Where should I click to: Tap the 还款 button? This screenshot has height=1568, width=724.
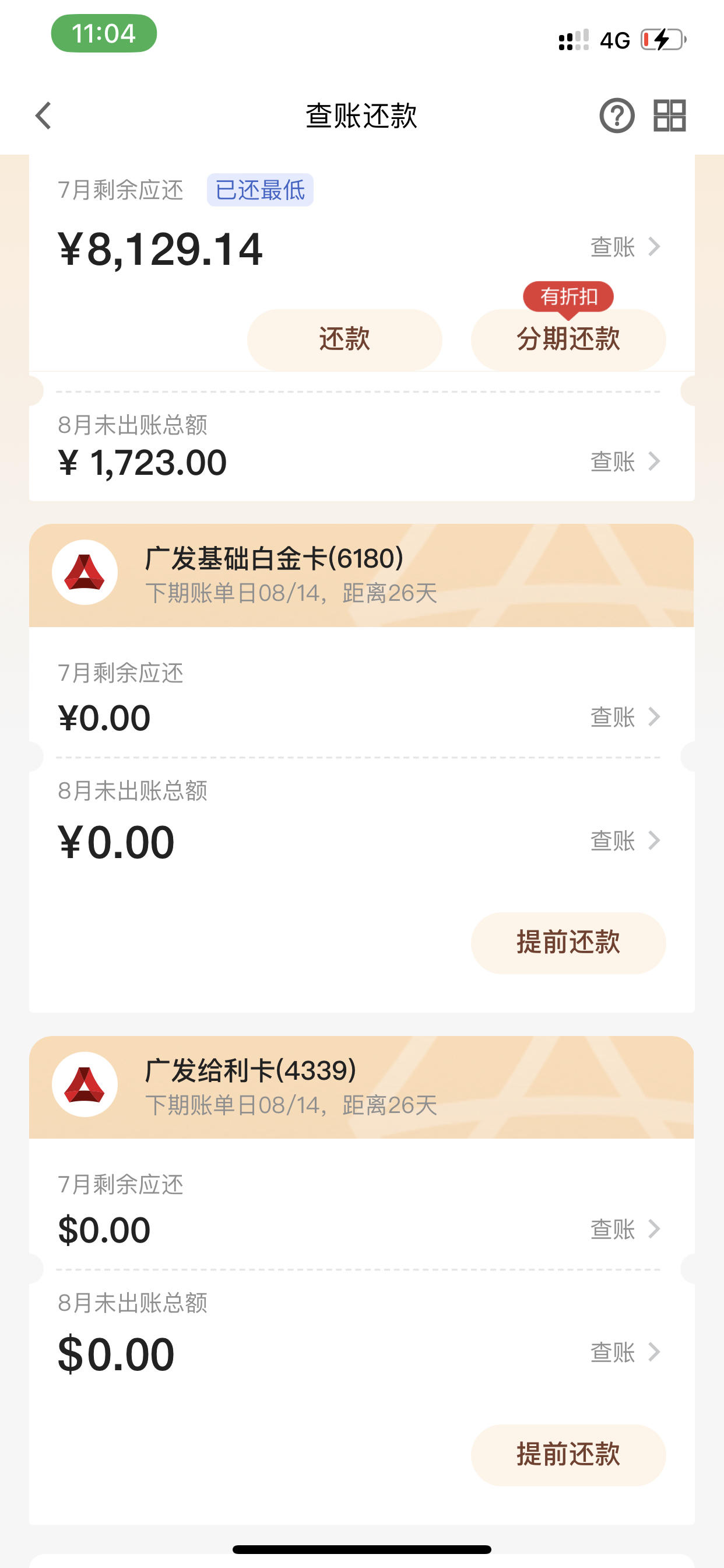(x=345, y=339)
